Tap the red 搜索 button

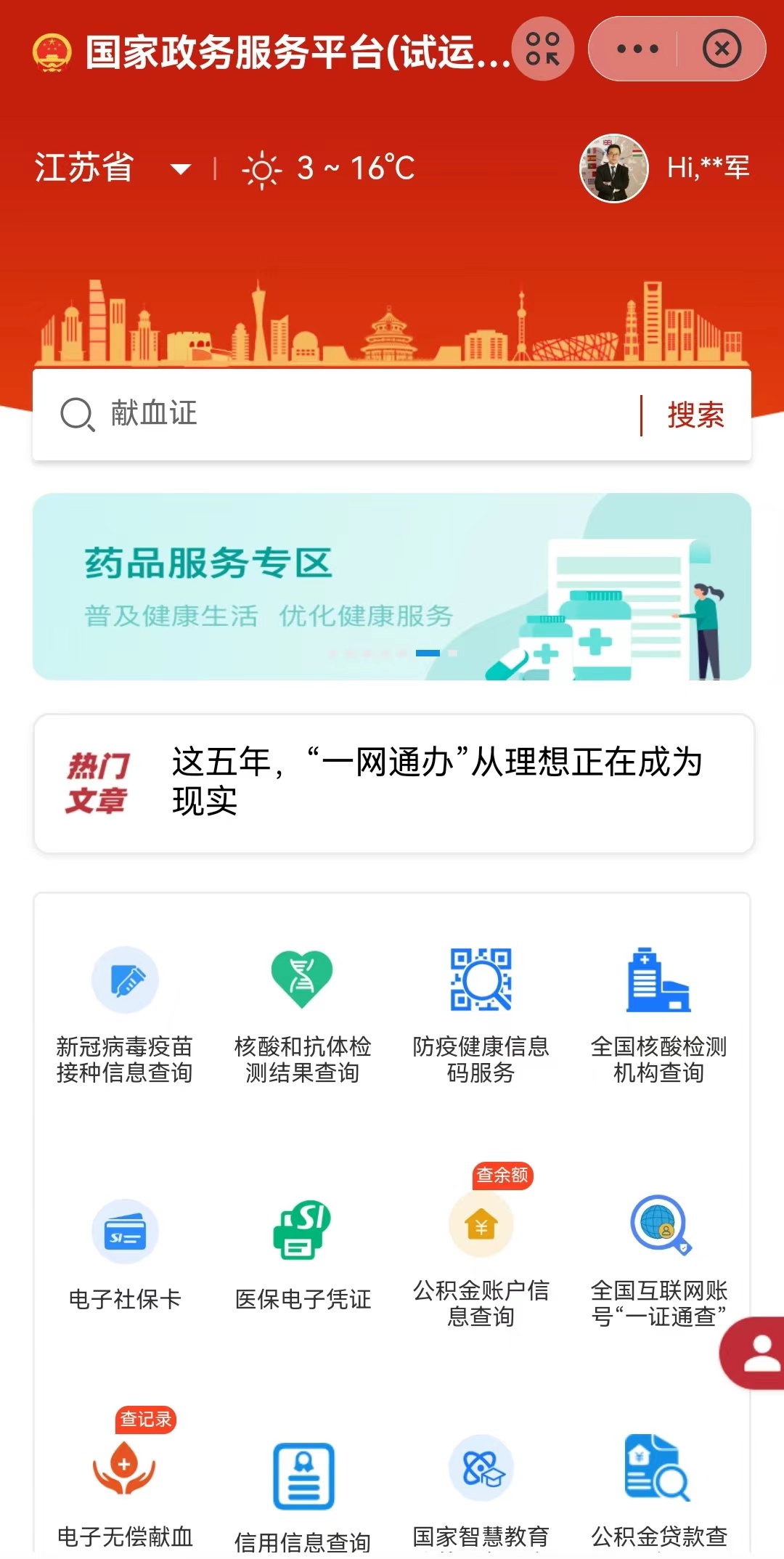695,415
